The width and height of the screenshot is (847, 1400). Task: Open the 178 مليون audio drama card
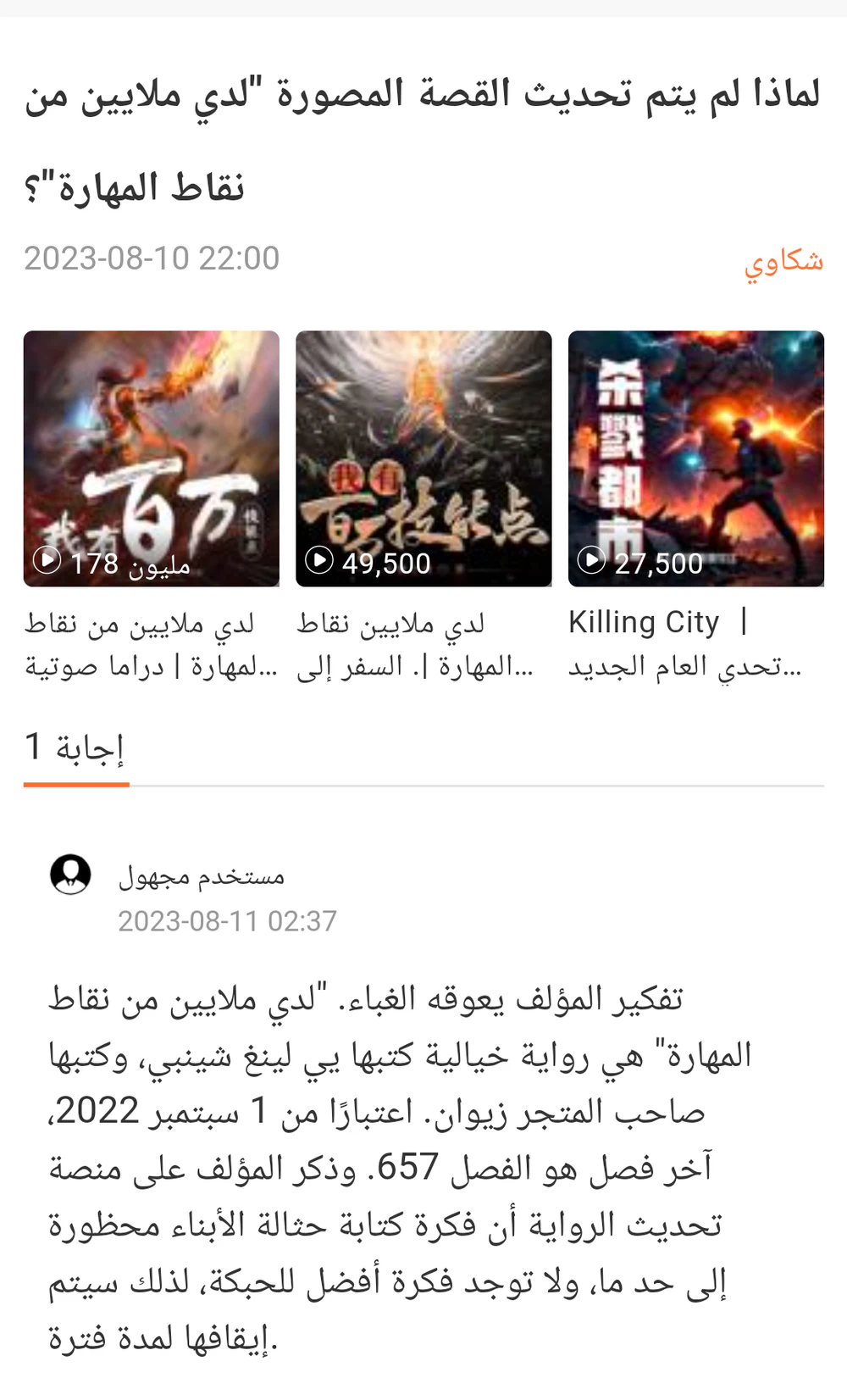152,458
